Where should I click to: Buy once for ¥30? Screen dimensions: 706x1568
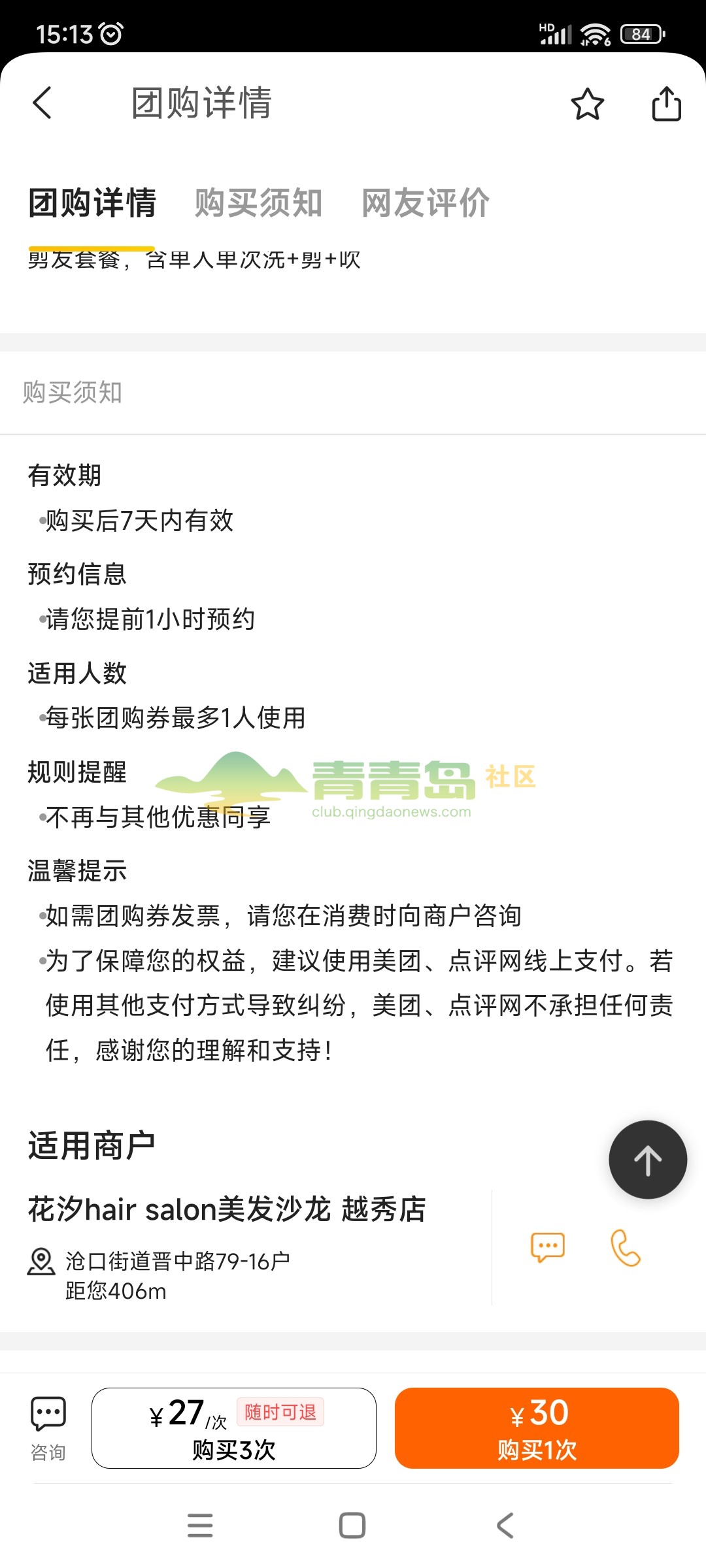[x=537, y=1428]
